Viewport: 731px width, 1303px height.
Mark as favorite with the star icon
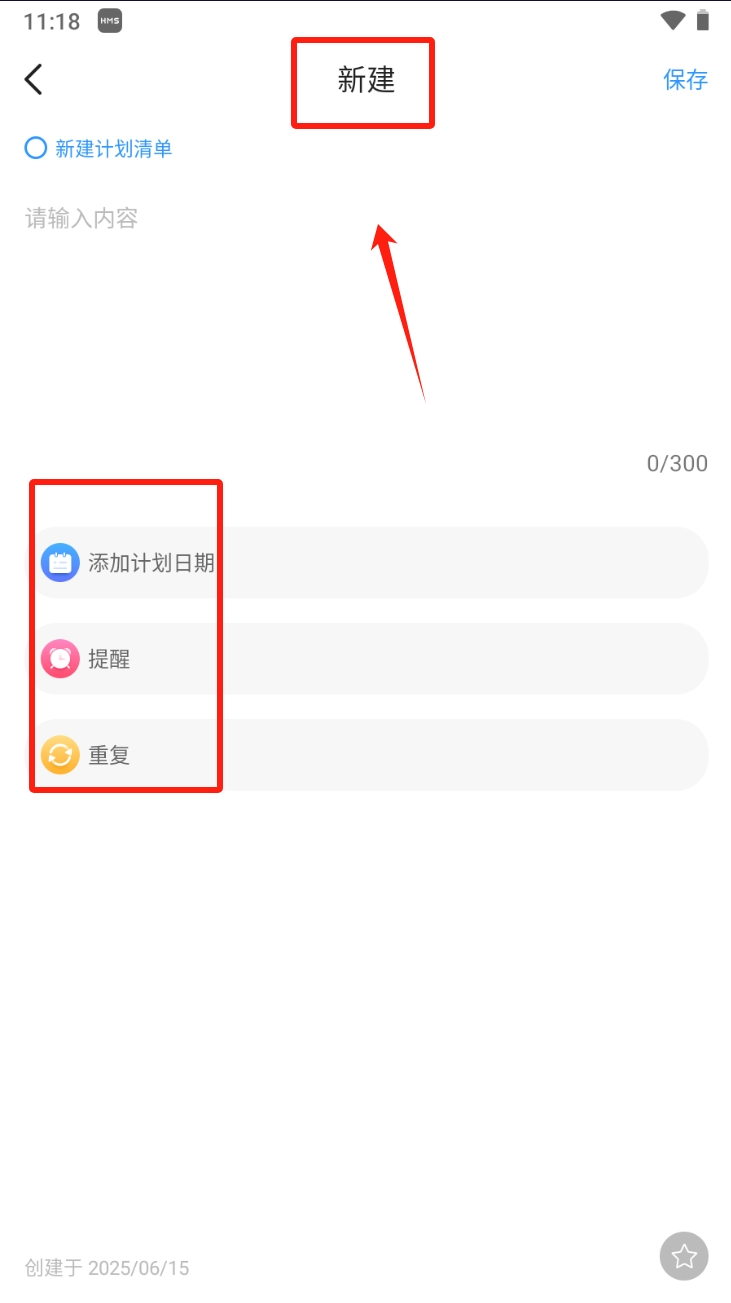[684, 1256]
